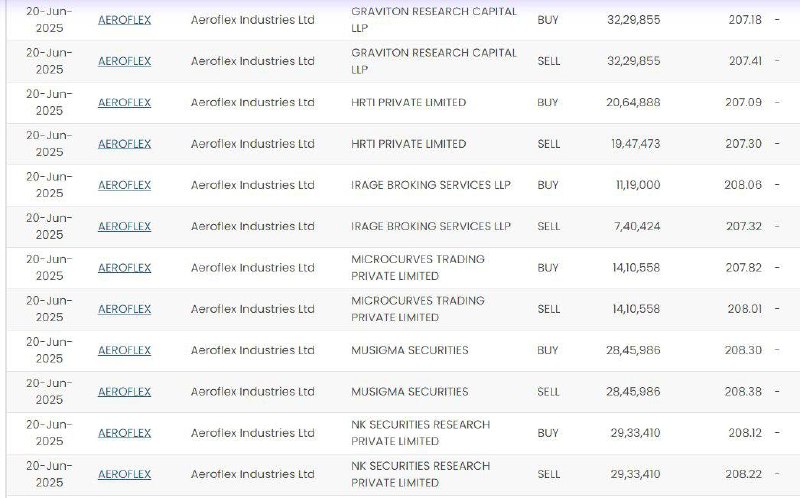This screenshot has height=498, width=800.
Task: Open AEROFLEX link in Graviton Research BUY row
Action: [124, 20]
